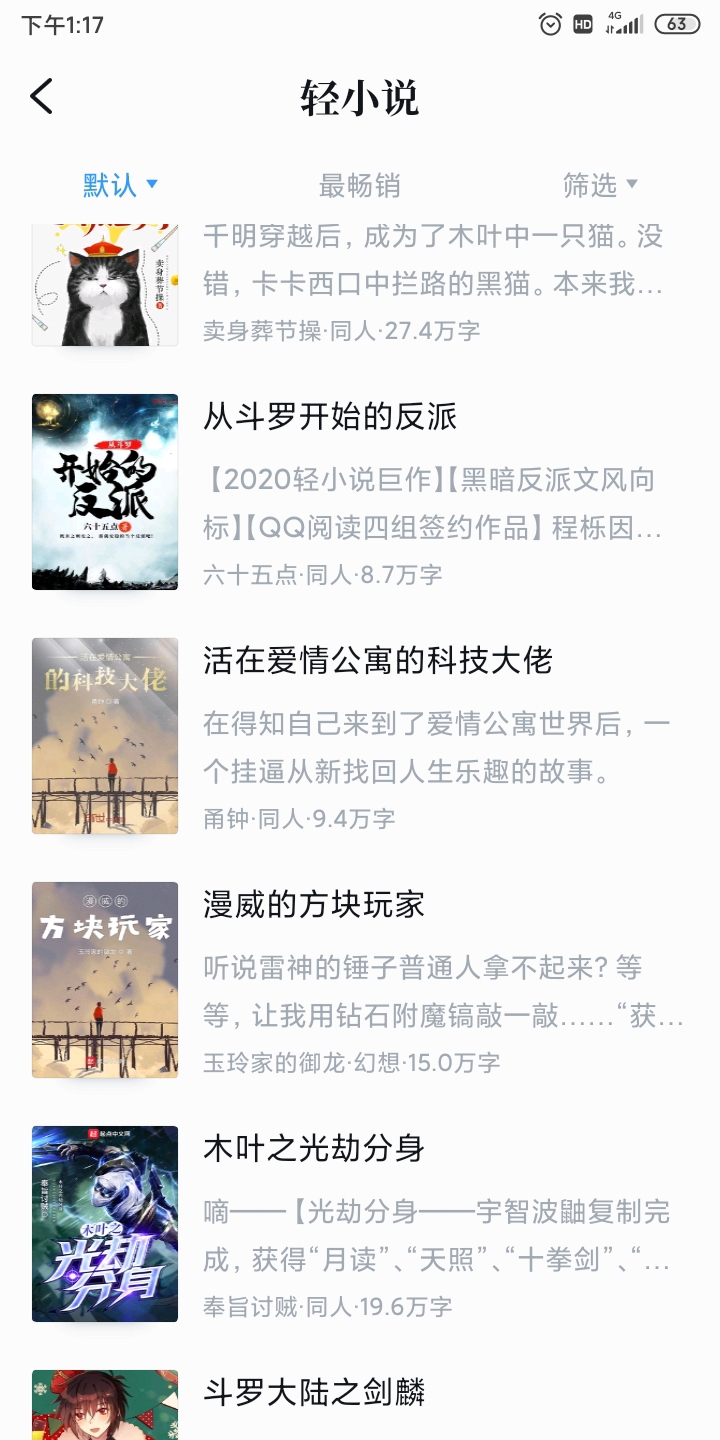720x1440 pixels.
Task: Go back using the top-left arrow
Action: (x=41, y=97)
